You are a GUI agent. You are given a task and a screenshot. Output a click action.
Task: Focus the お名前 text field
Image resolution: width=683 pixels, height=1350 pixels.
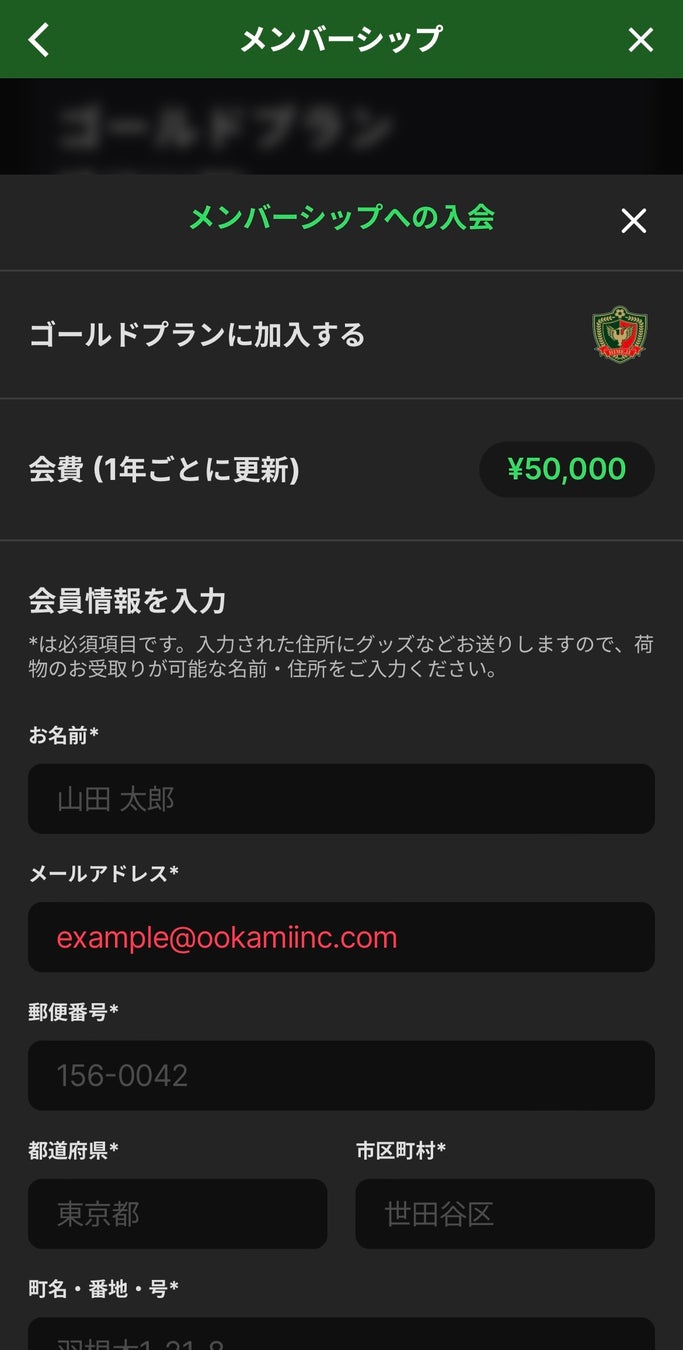(x=341, y=799)
